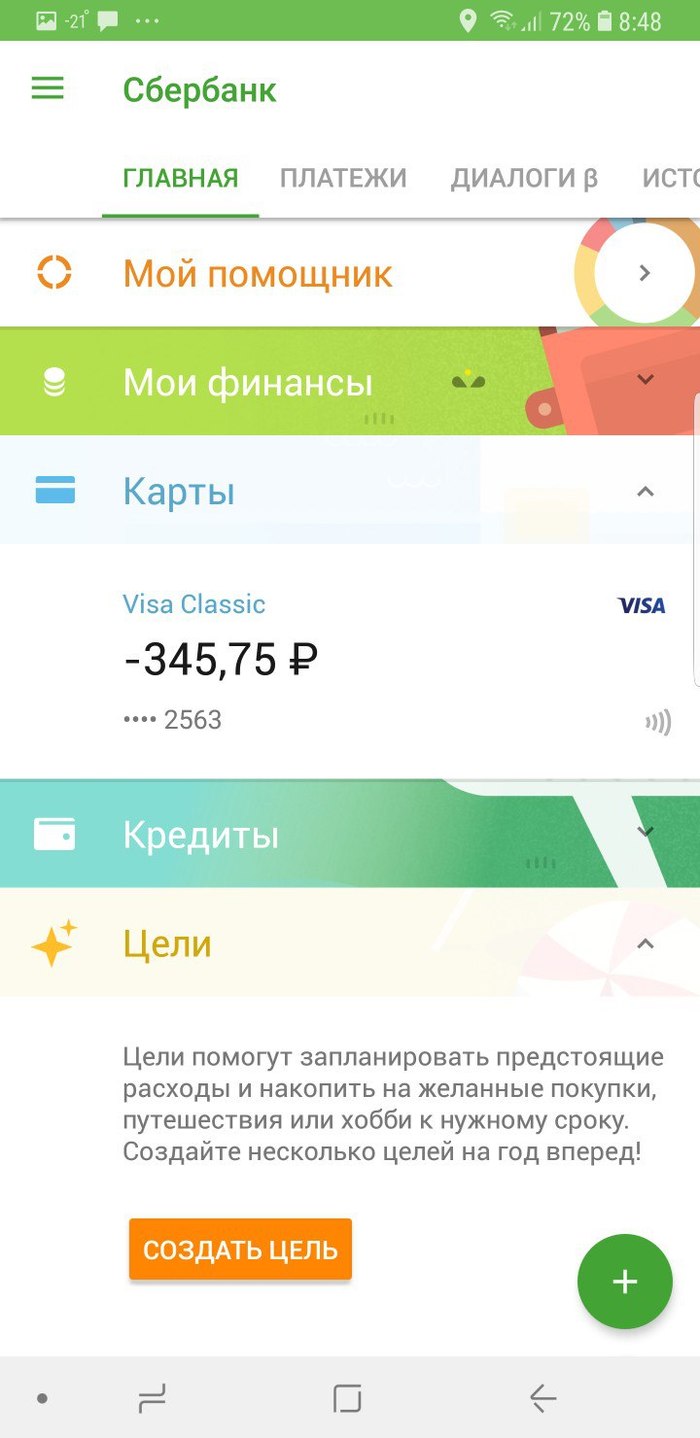Viewport: 700px width, 1438px height.
Task: Collapse the Цели section
Action: (x=645, y=943)
